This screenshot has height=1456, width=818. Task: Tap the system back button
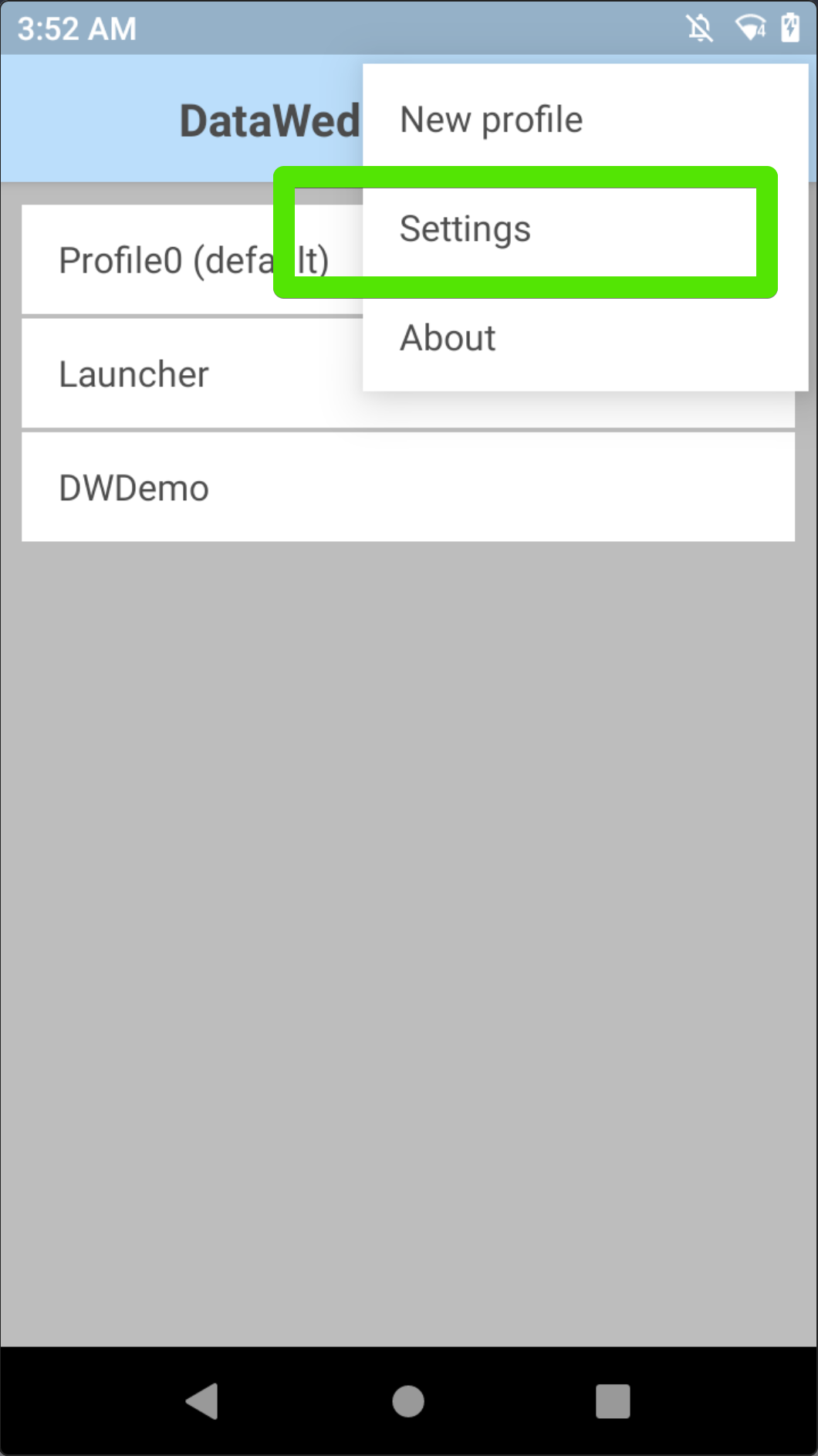[x=203, y=1400]
